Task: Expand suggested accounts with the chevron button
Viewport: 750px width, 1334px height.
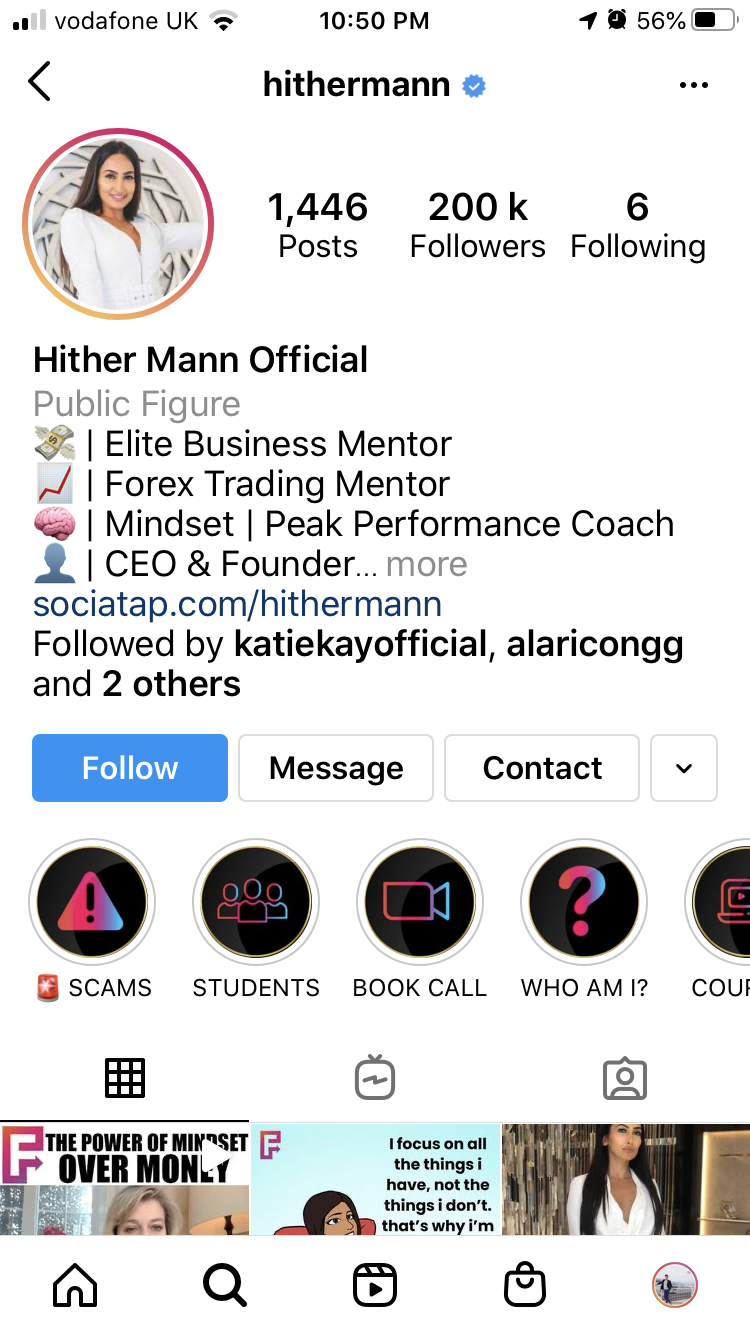Action: (684, 768)
